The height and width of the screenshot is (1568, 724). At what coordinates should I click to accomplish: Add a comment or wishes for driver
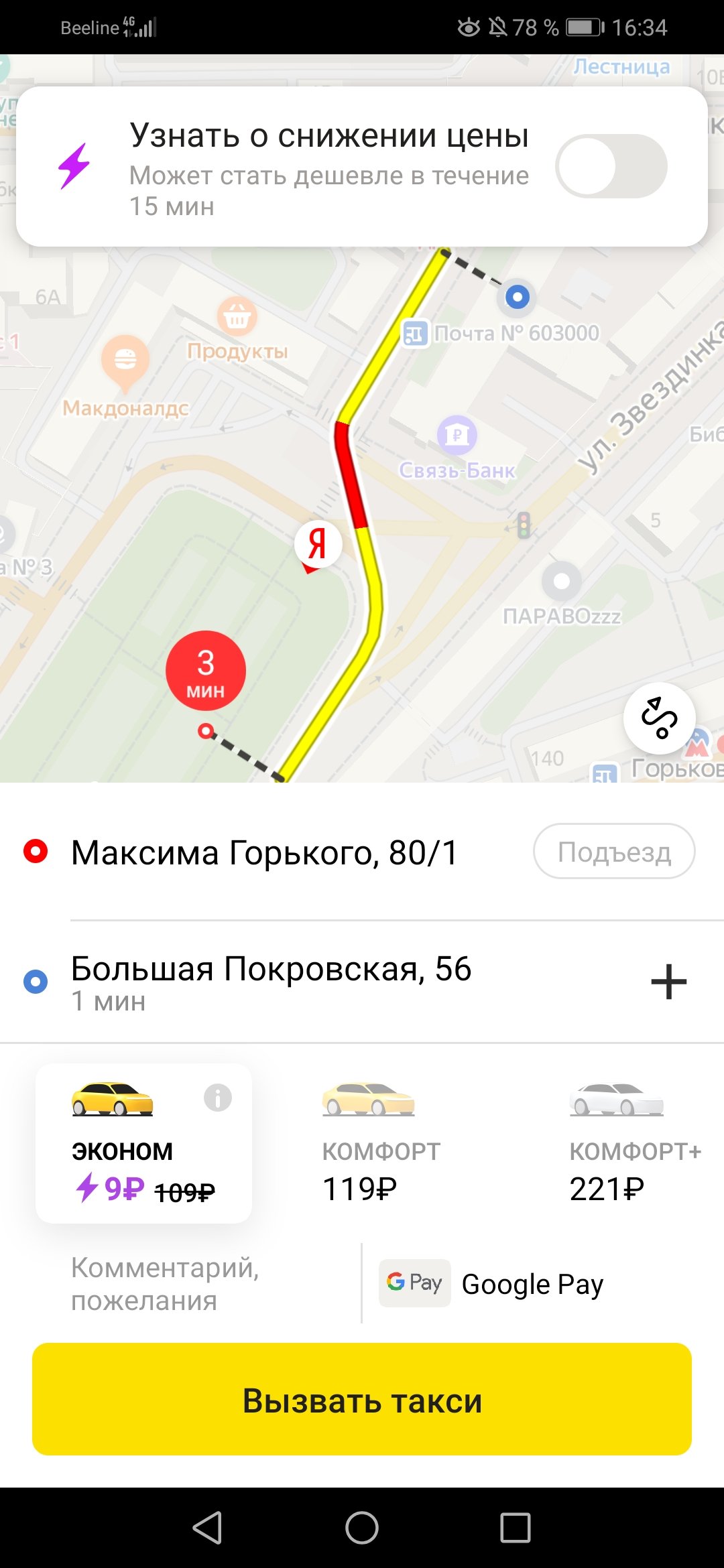(x=166, y=1283)
